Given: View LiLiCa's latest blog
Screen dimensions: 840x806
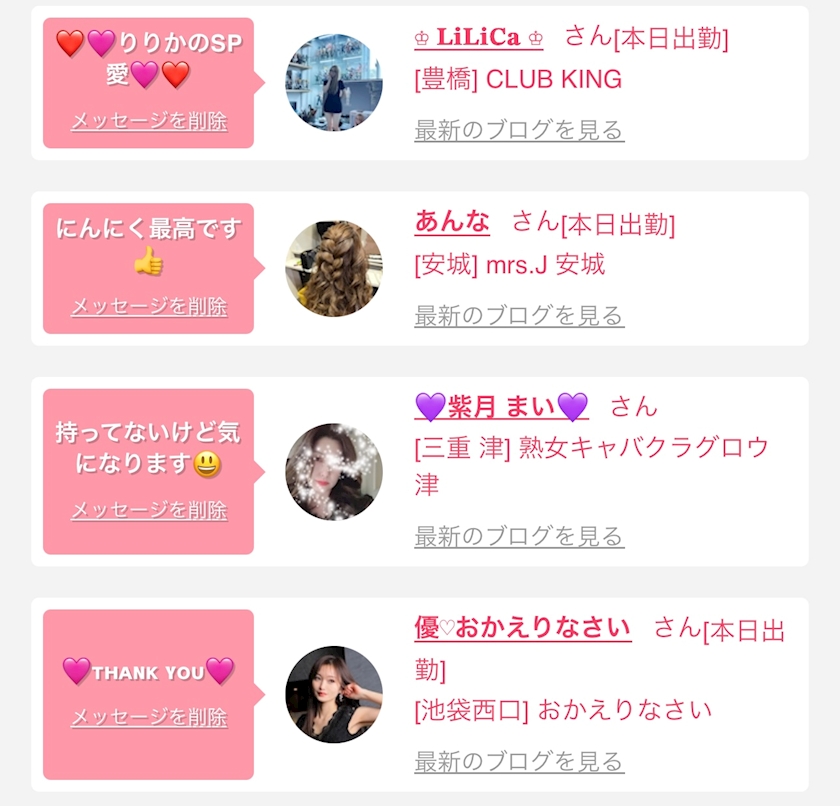Looking at the screenshot, I should [x=519, y=130].
